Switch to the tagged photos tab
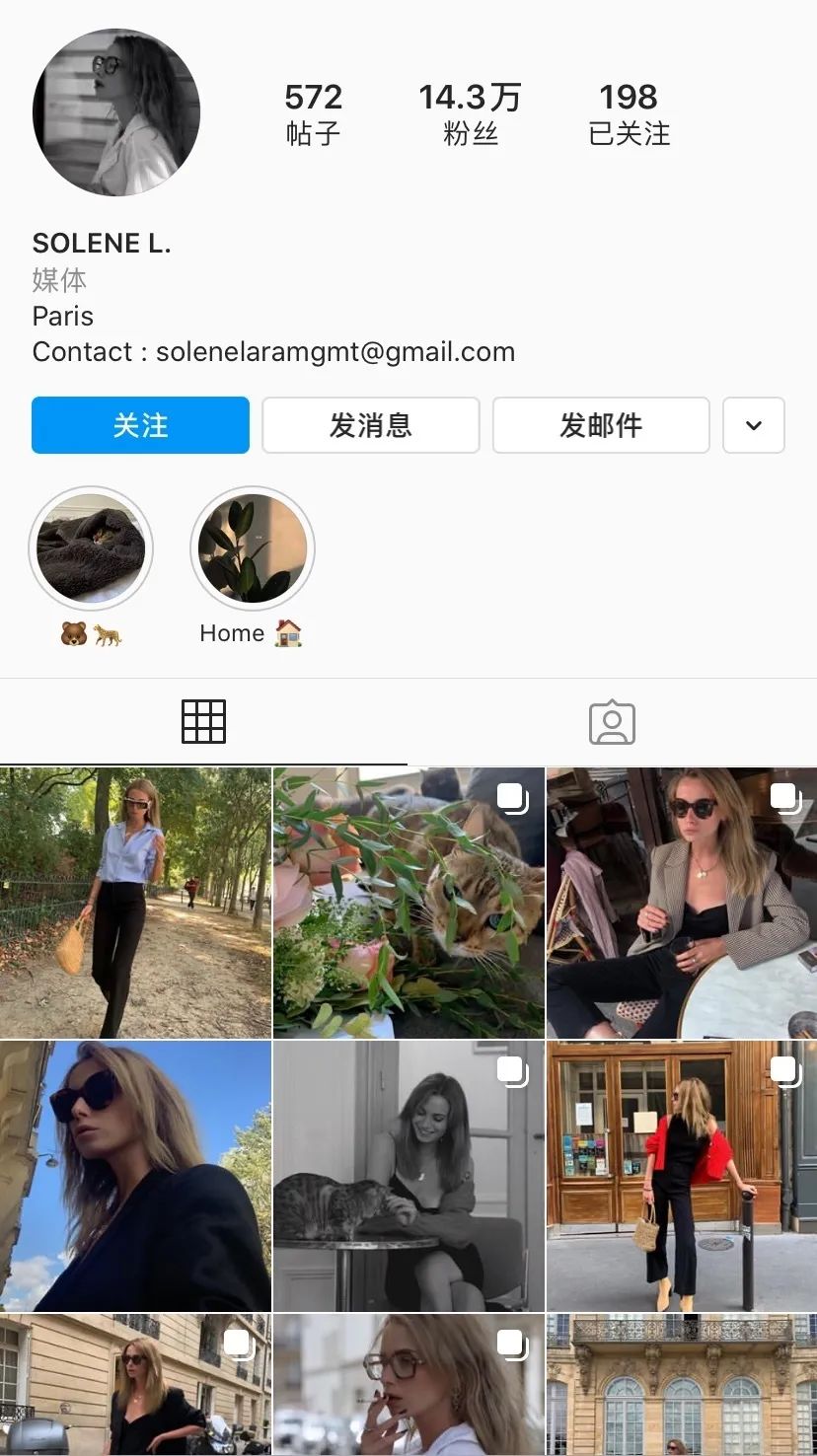The height and width of the screenshot is (1456, 817). pos(612,722)
